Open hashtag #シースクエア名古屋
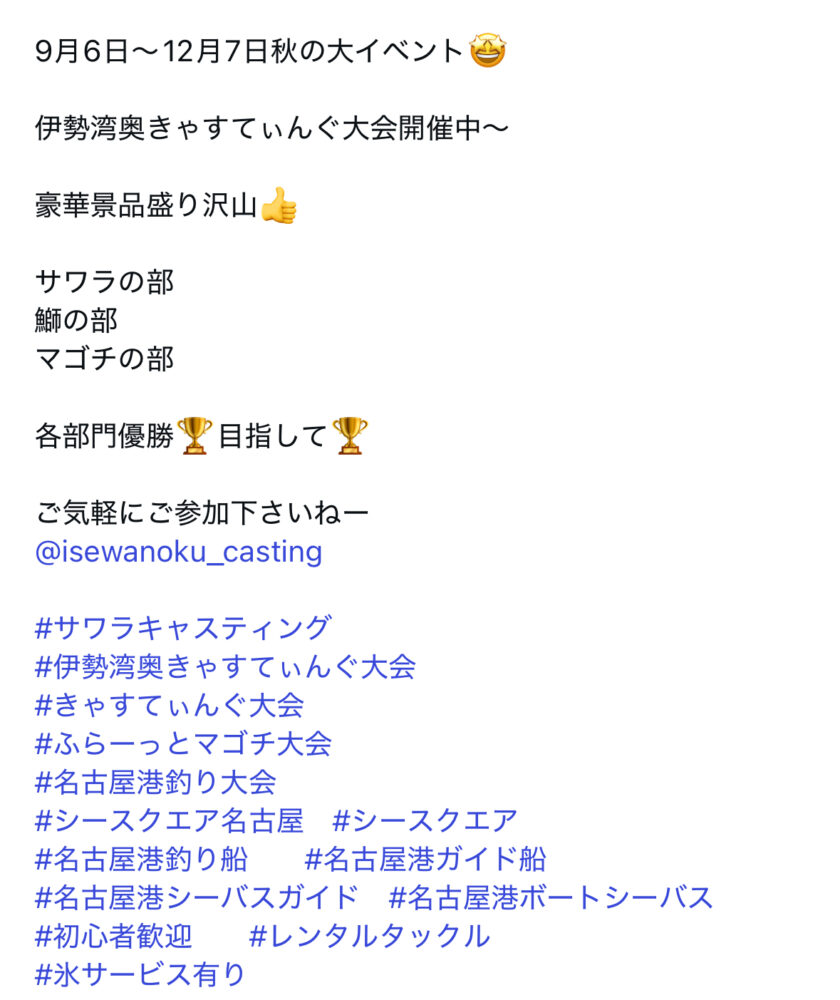The width and height of the screenshot is (840, 1000). point(169,821)
